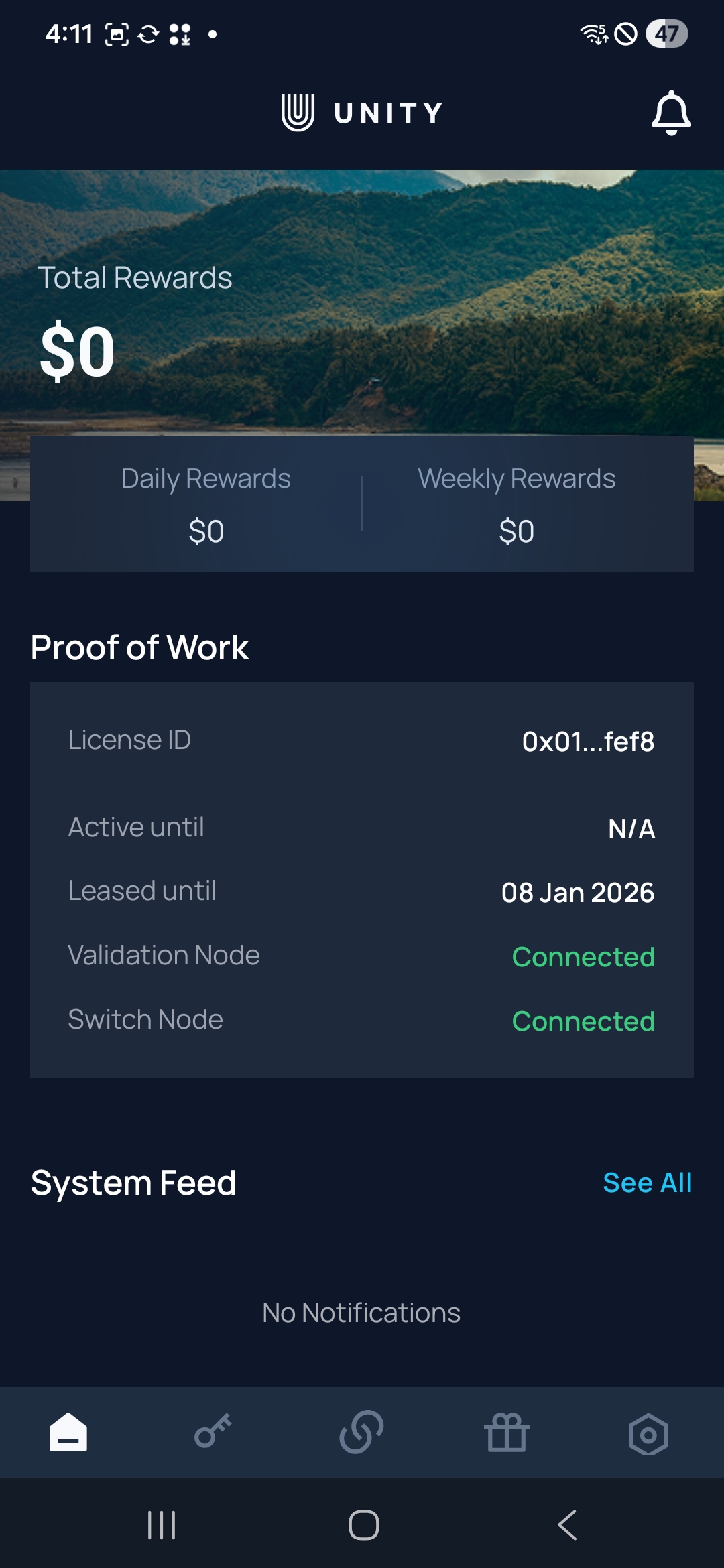Go back using system back button
Viewport: 724px width, 1568px height.
tap(567, 1525)
